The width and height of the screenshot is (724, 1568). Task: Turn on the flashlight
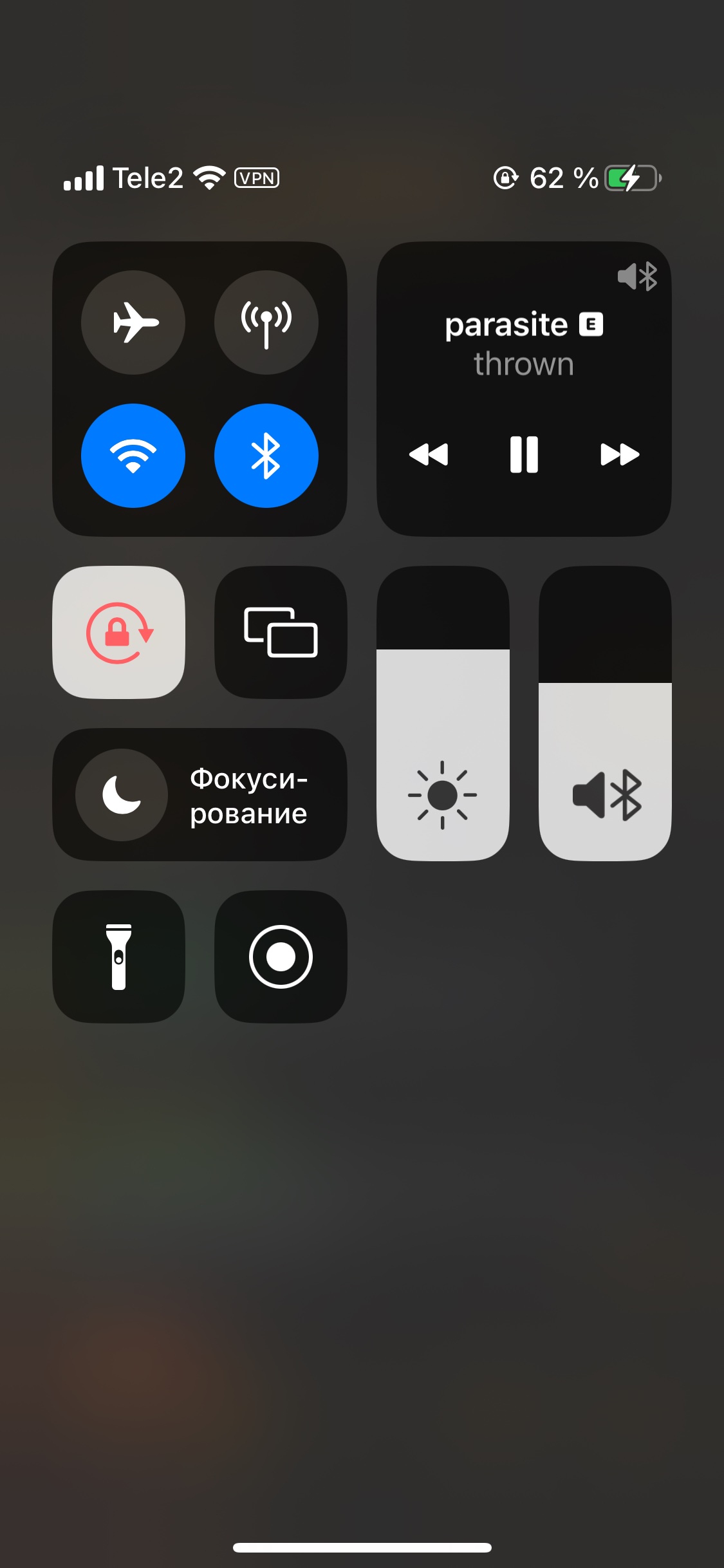click(x=119, y=957)
